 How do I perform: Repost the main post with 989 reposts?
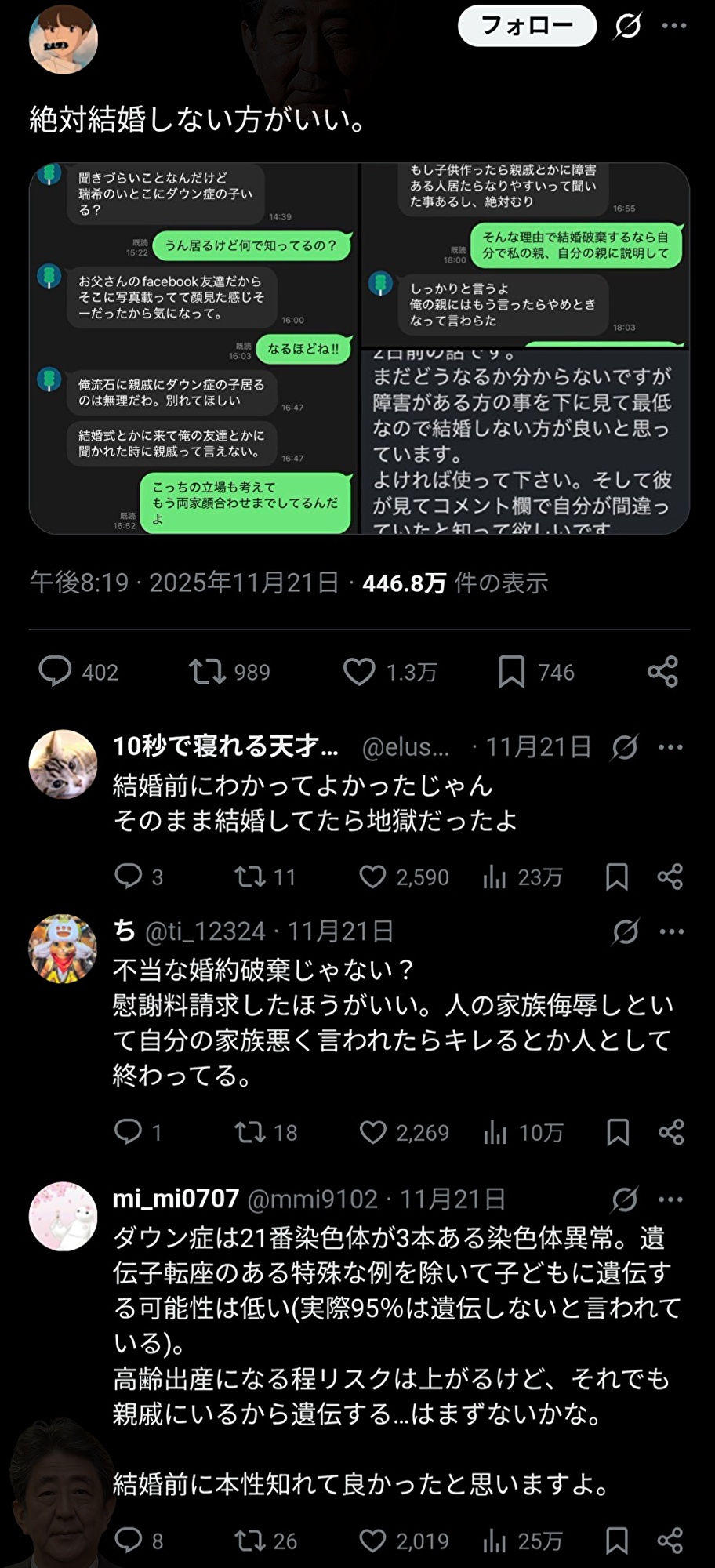pos(207,672)
